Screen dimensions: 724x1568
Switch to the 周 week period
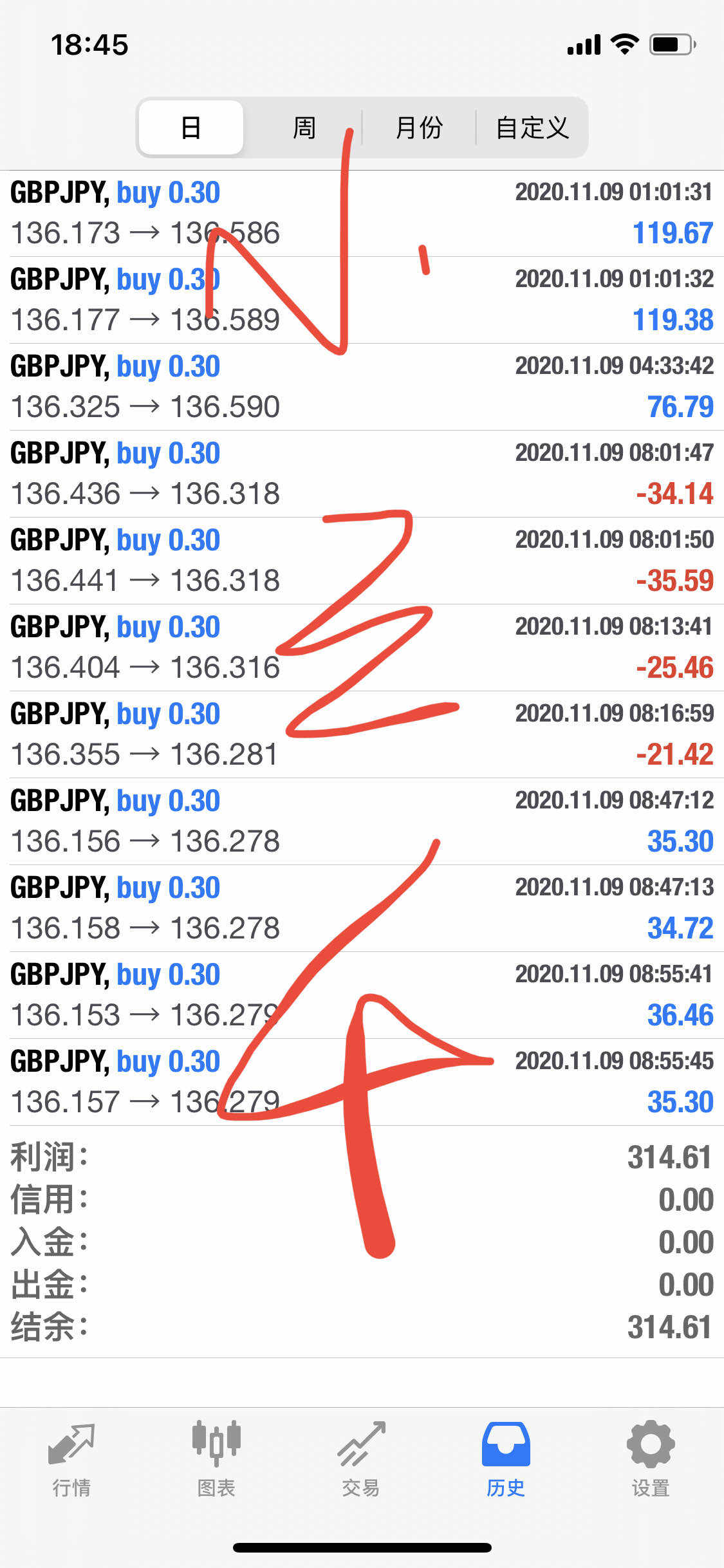[304, 127]
